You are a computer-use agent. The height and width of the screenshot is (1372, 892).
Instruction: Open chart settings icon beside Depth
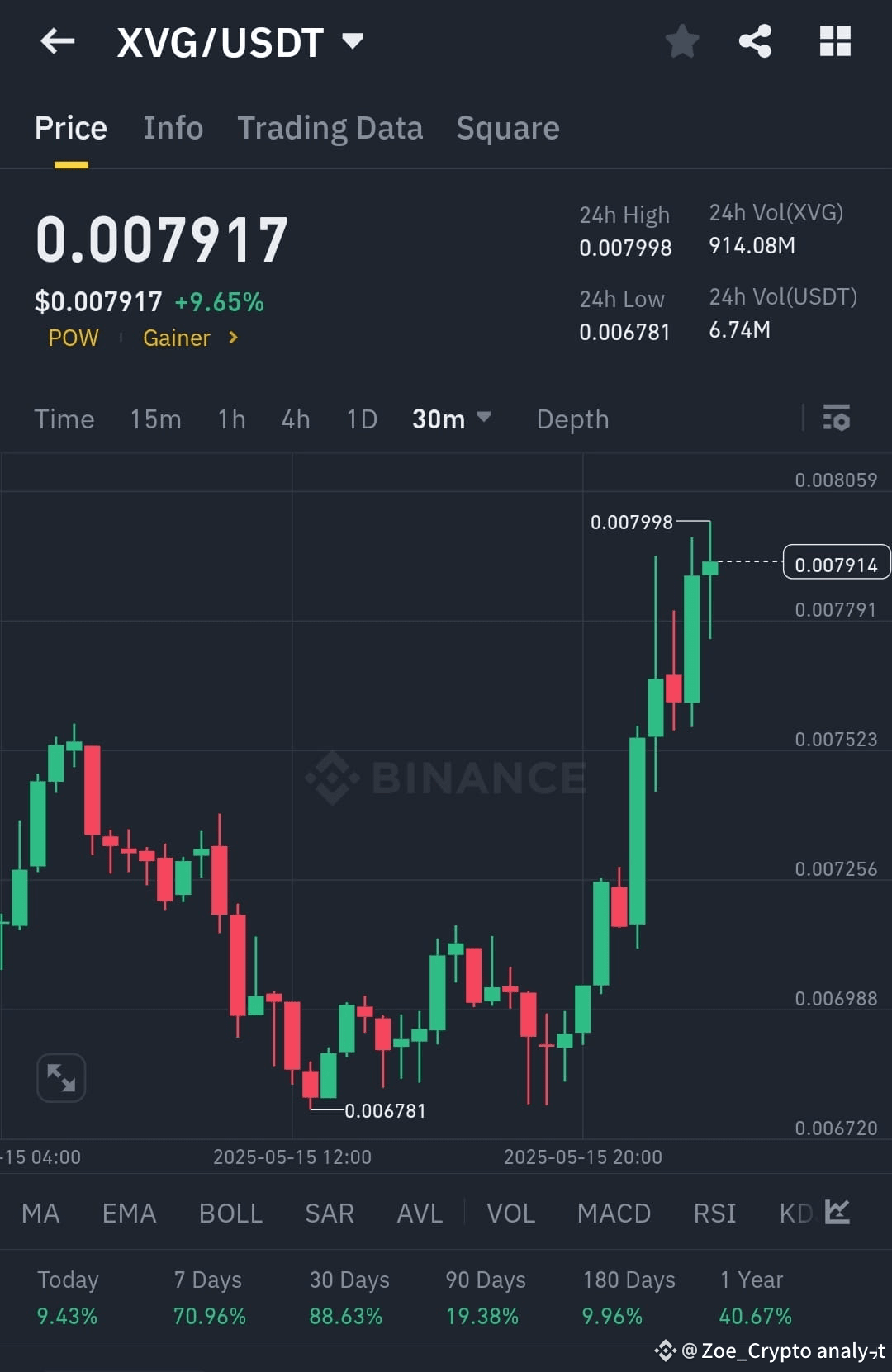[837, 419]
